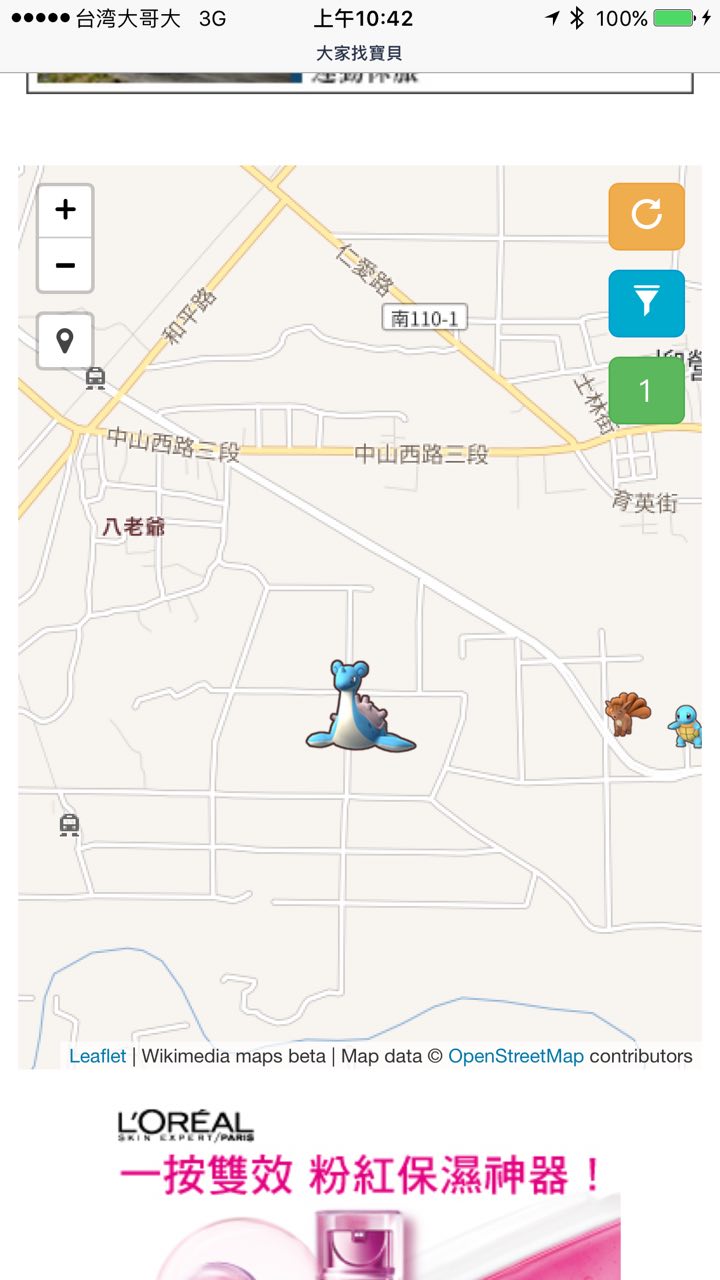Tap the green button labeled 1

click(x=646, y=390)
